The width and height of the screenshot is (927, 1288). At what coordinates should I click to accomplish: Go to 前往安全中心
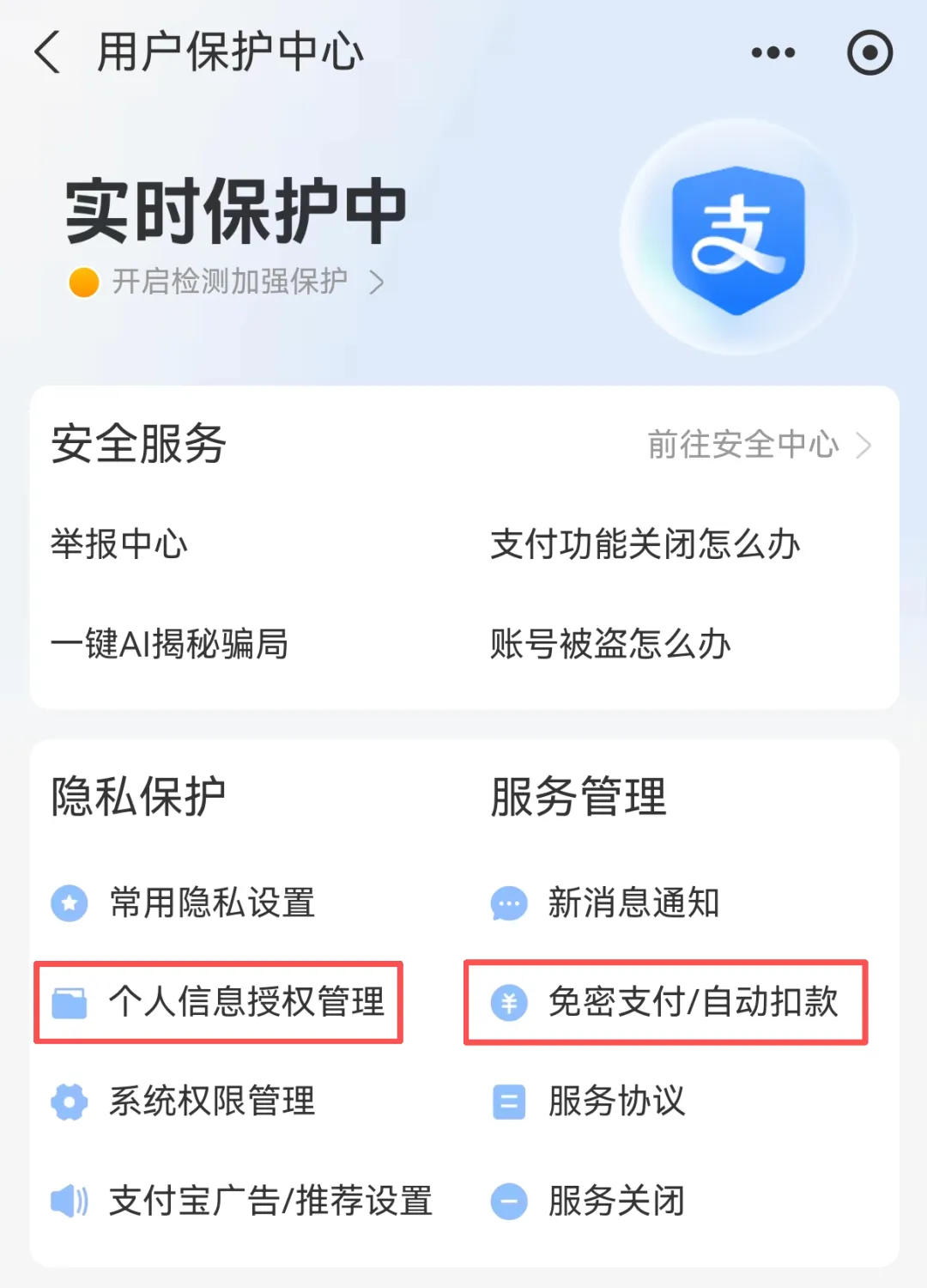click(x=759, y=445)
